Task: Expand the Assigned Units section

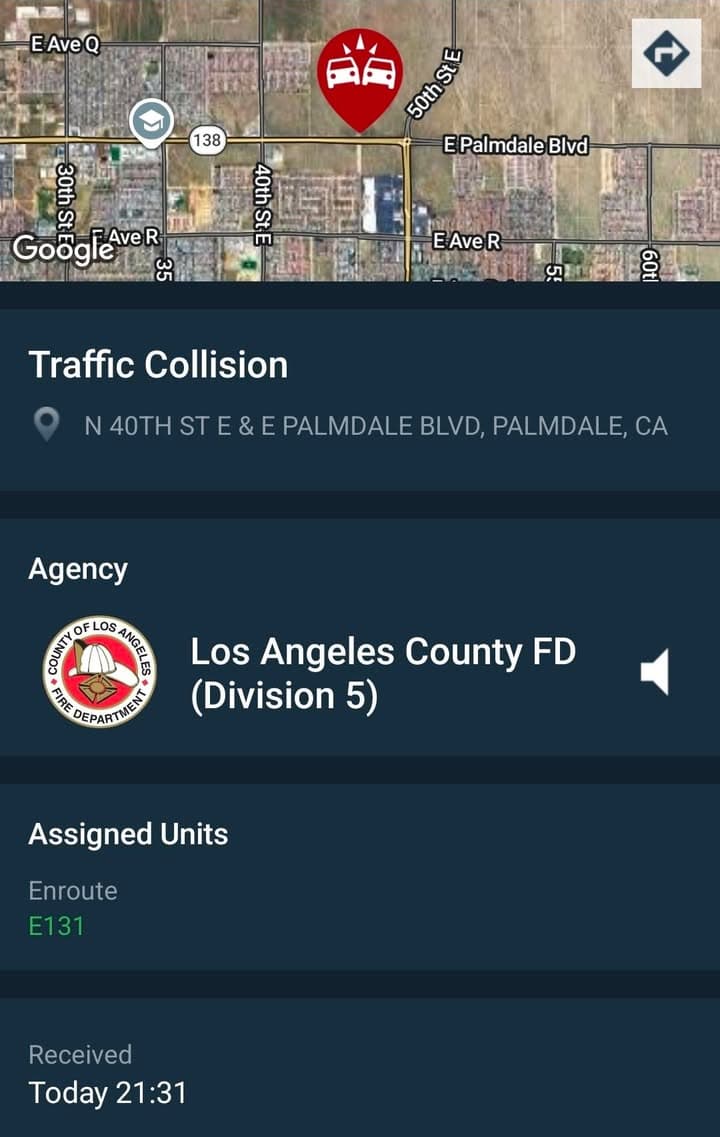Action: 129,834
